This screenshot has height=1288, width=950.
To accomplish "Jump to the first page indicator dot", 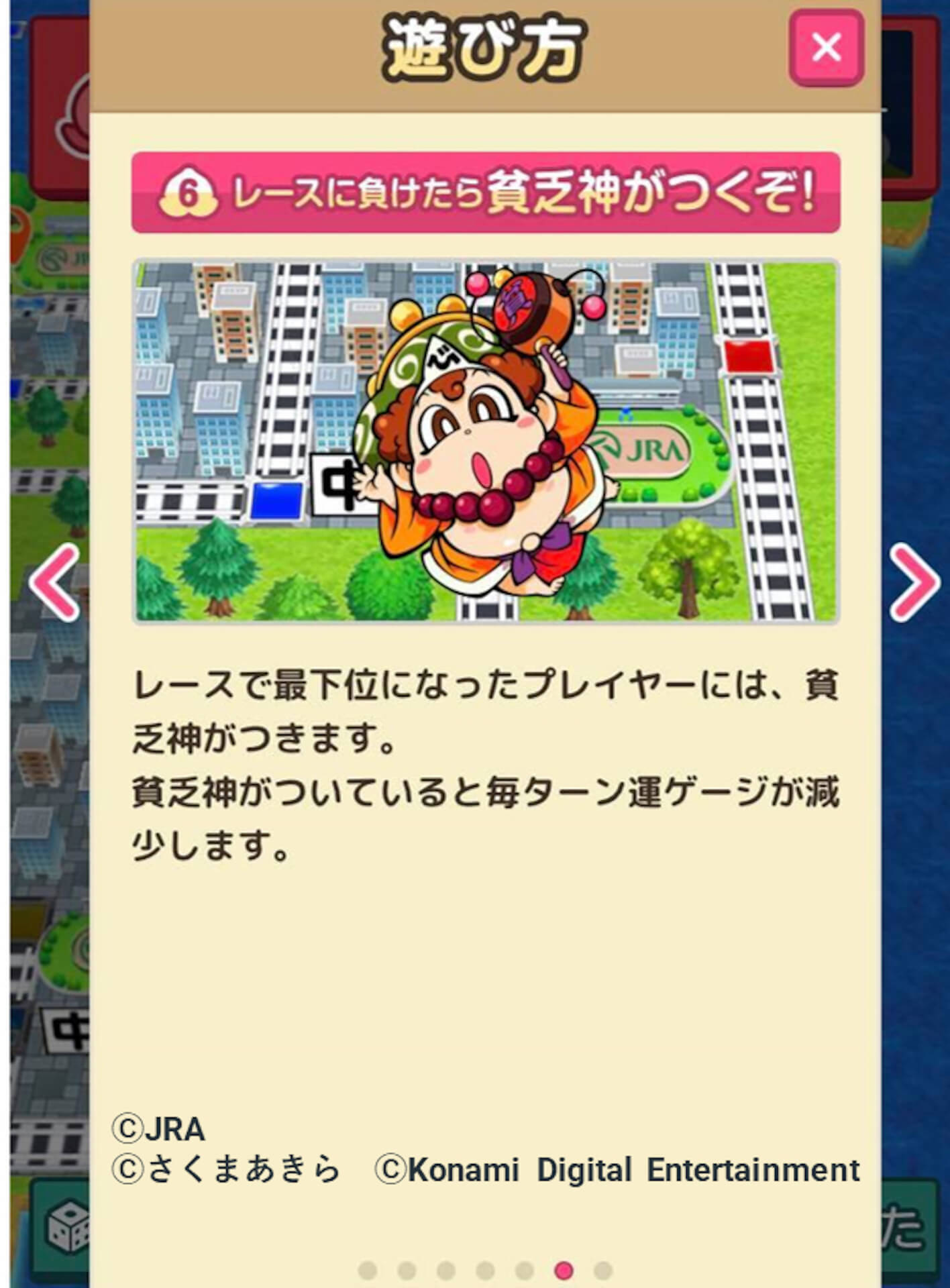I will point(367,1270).
